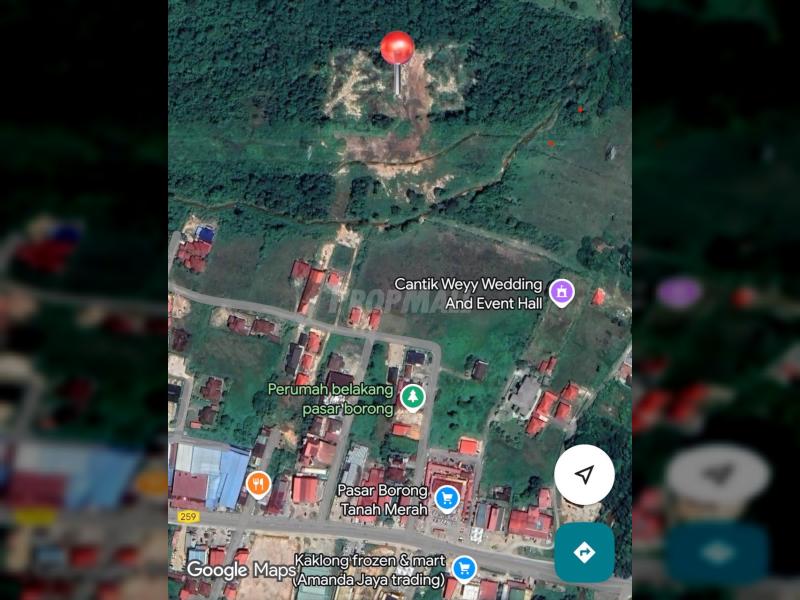Open Pasar Borong Tanah Merah place marker
The image size is (800, 600).
[447, 498]
